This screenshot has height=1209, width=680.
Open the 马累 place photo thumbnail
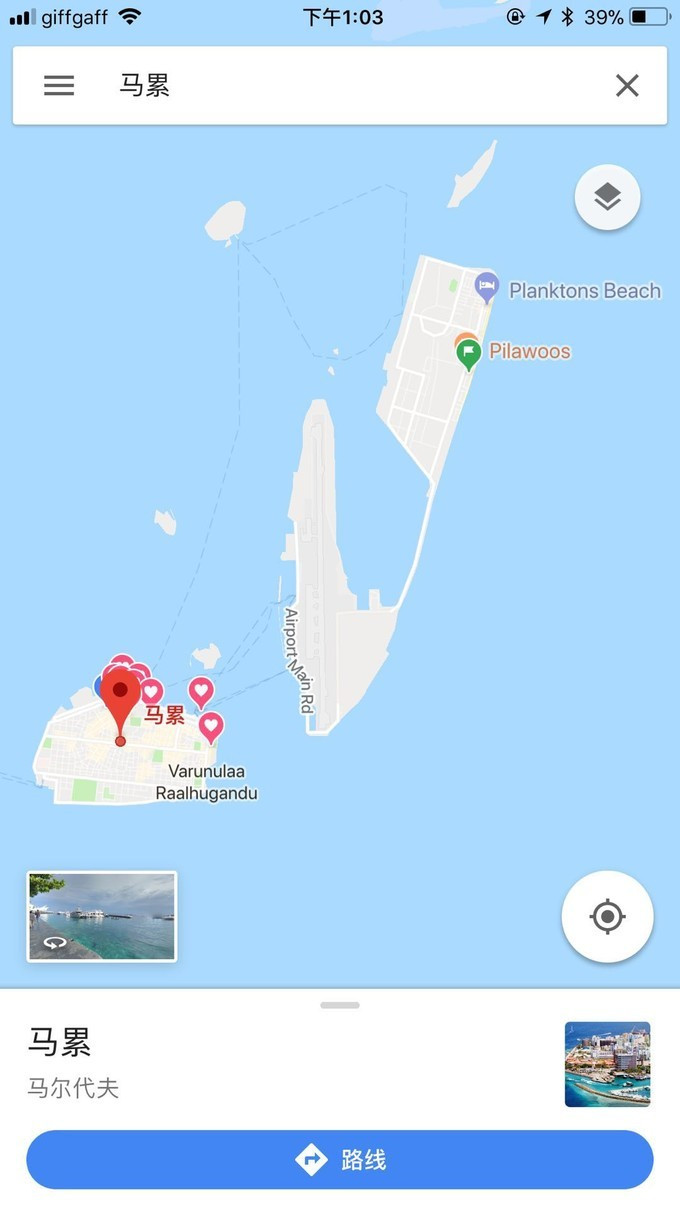click(607, 1064)
